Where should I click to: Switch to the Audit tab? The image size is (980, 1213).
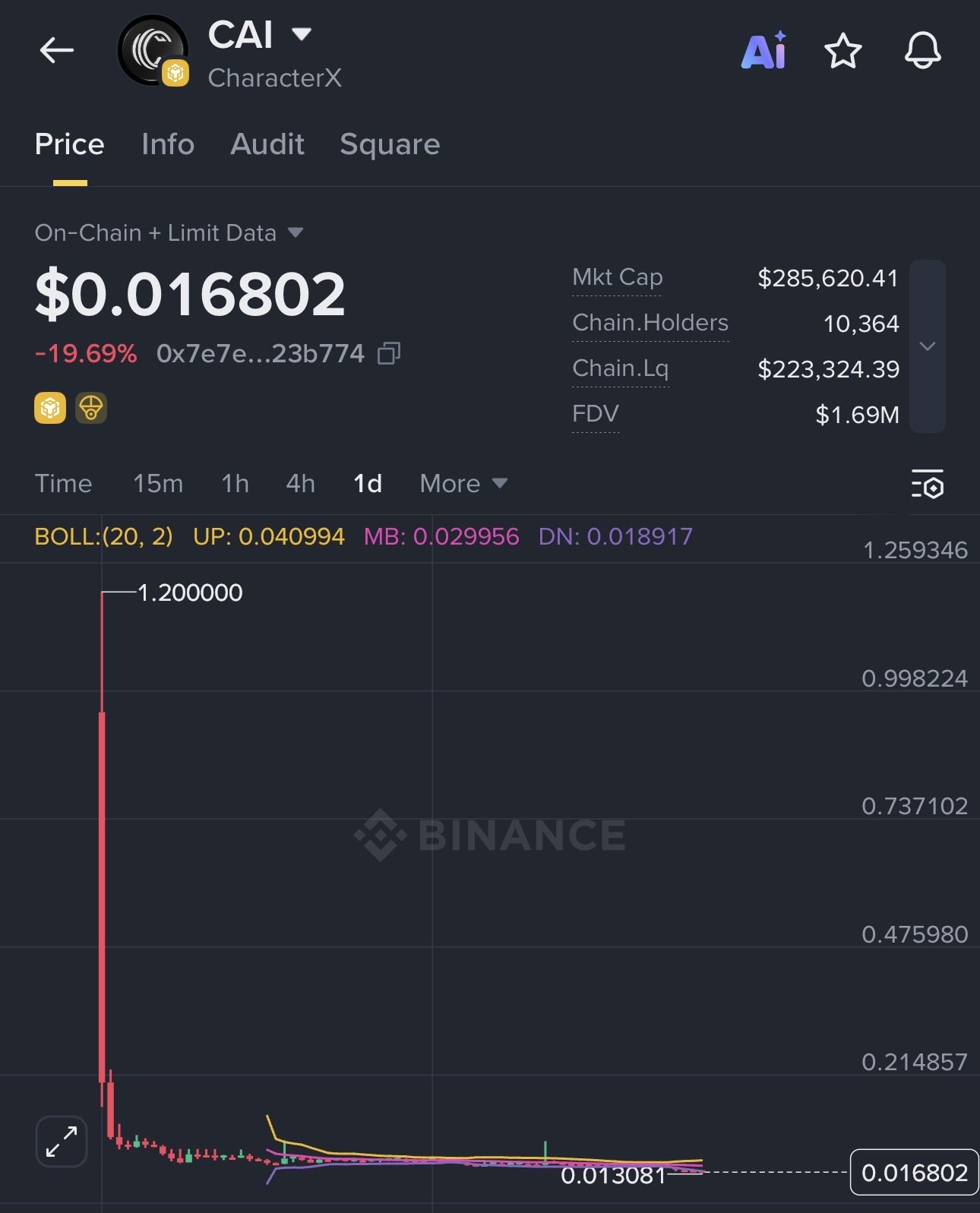[267, 144]
